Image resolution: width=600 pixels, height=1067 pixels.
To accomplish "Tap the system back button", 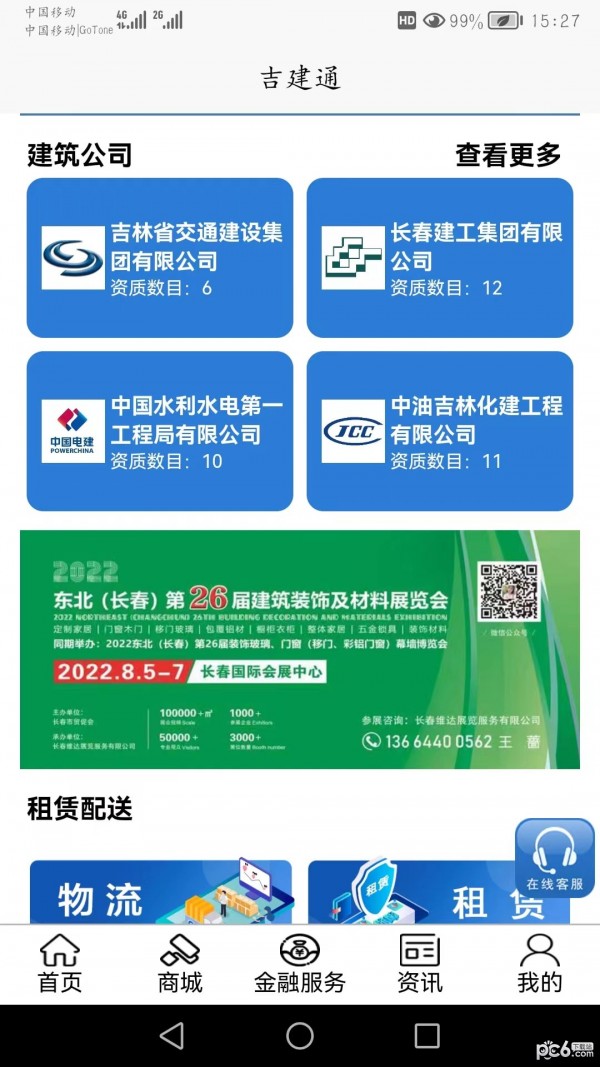I will [172, 1036].
